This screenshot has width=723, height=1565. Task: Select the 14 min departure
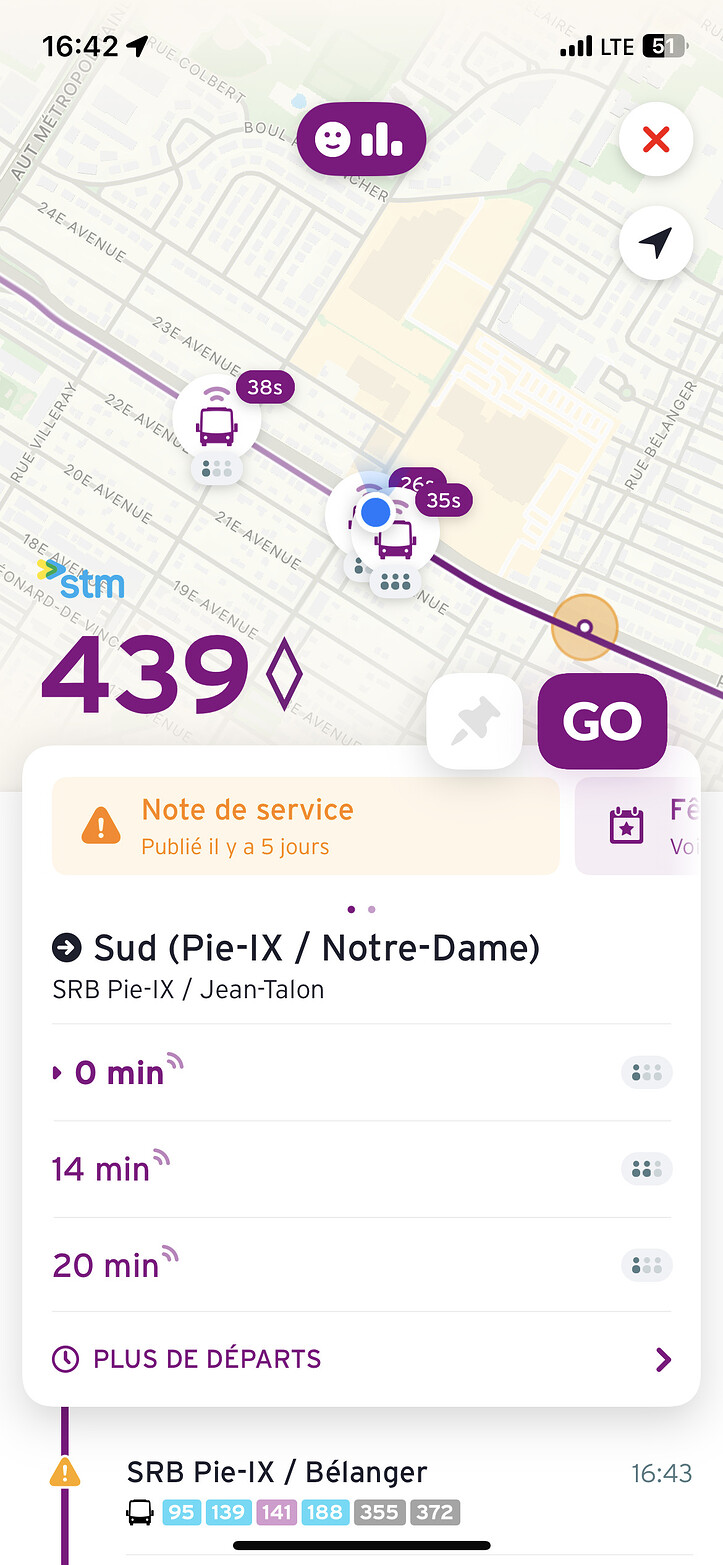360,1168
